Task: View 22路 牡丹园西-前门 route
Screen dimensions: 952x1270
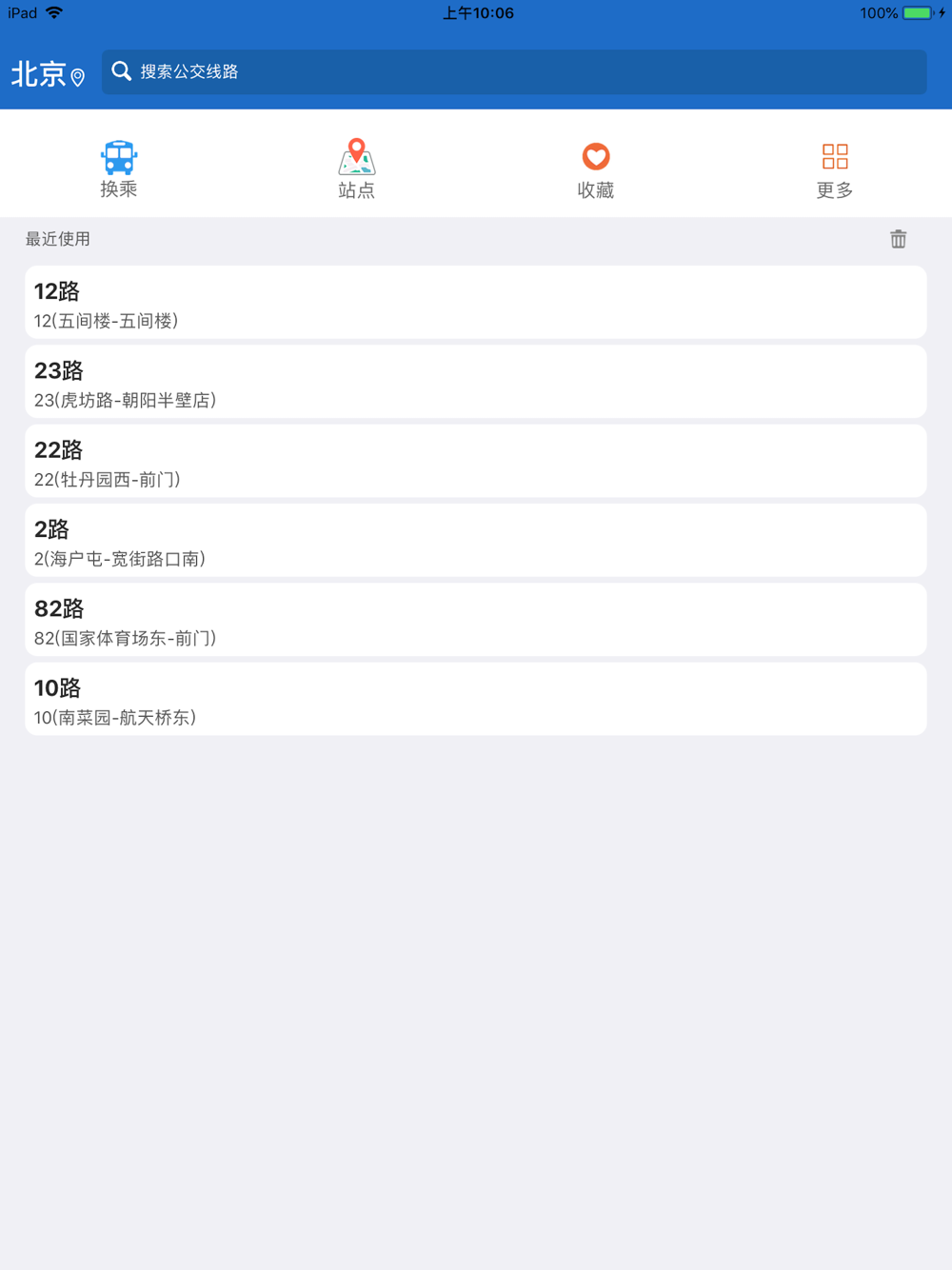Action: coord(476,461)
